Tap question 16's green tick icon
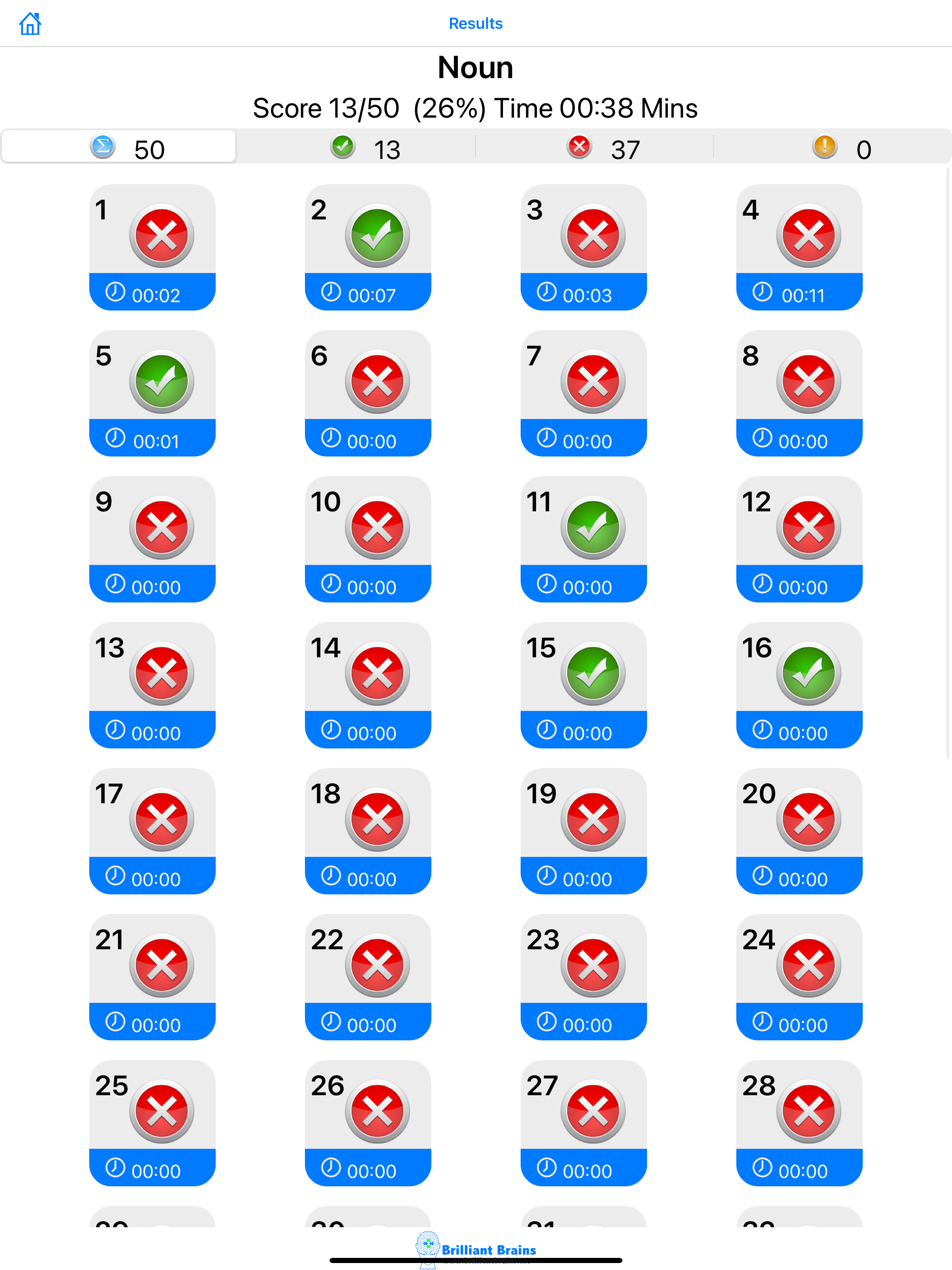The image size is (952, 1270). click(808, 673)
